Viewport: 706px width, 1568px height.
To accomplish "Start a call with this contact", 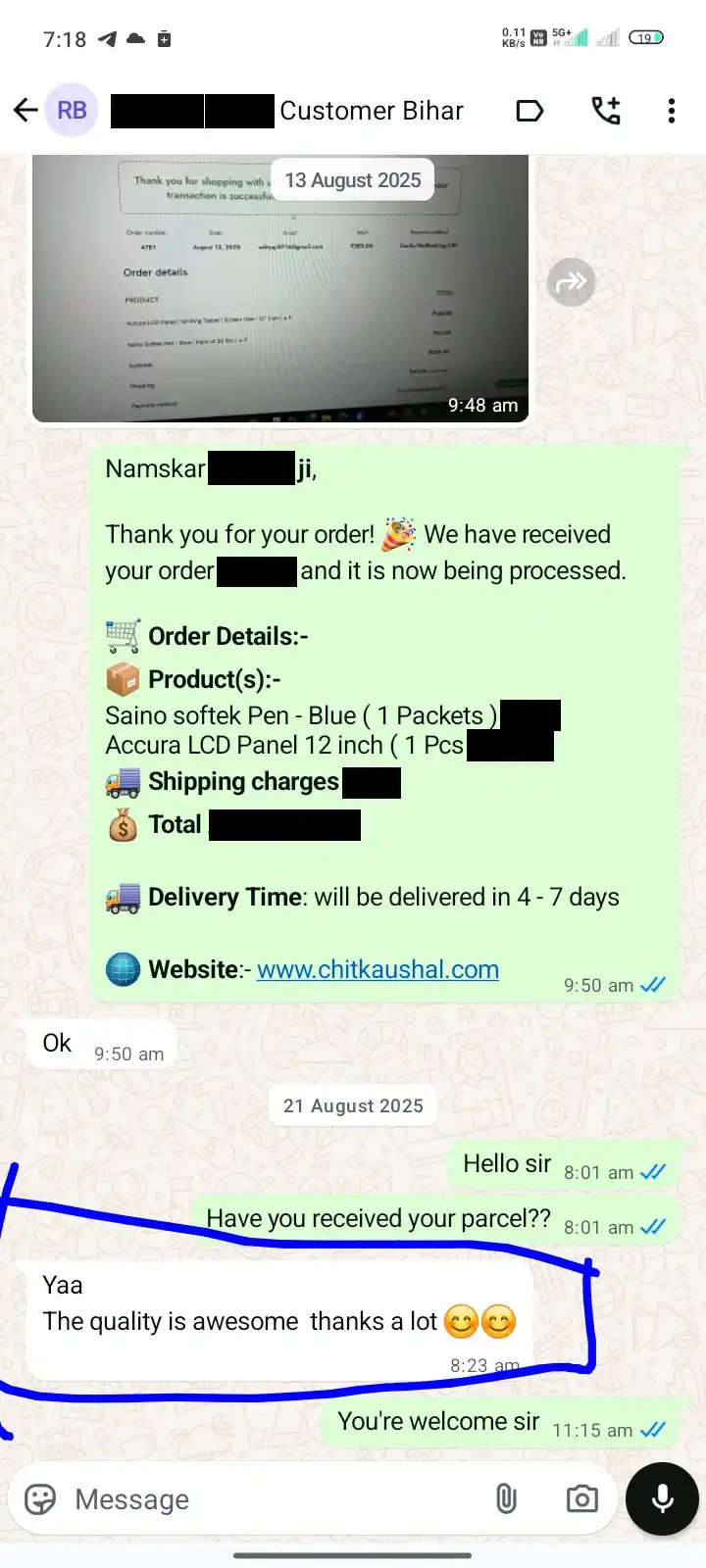I will click(606, 111).
